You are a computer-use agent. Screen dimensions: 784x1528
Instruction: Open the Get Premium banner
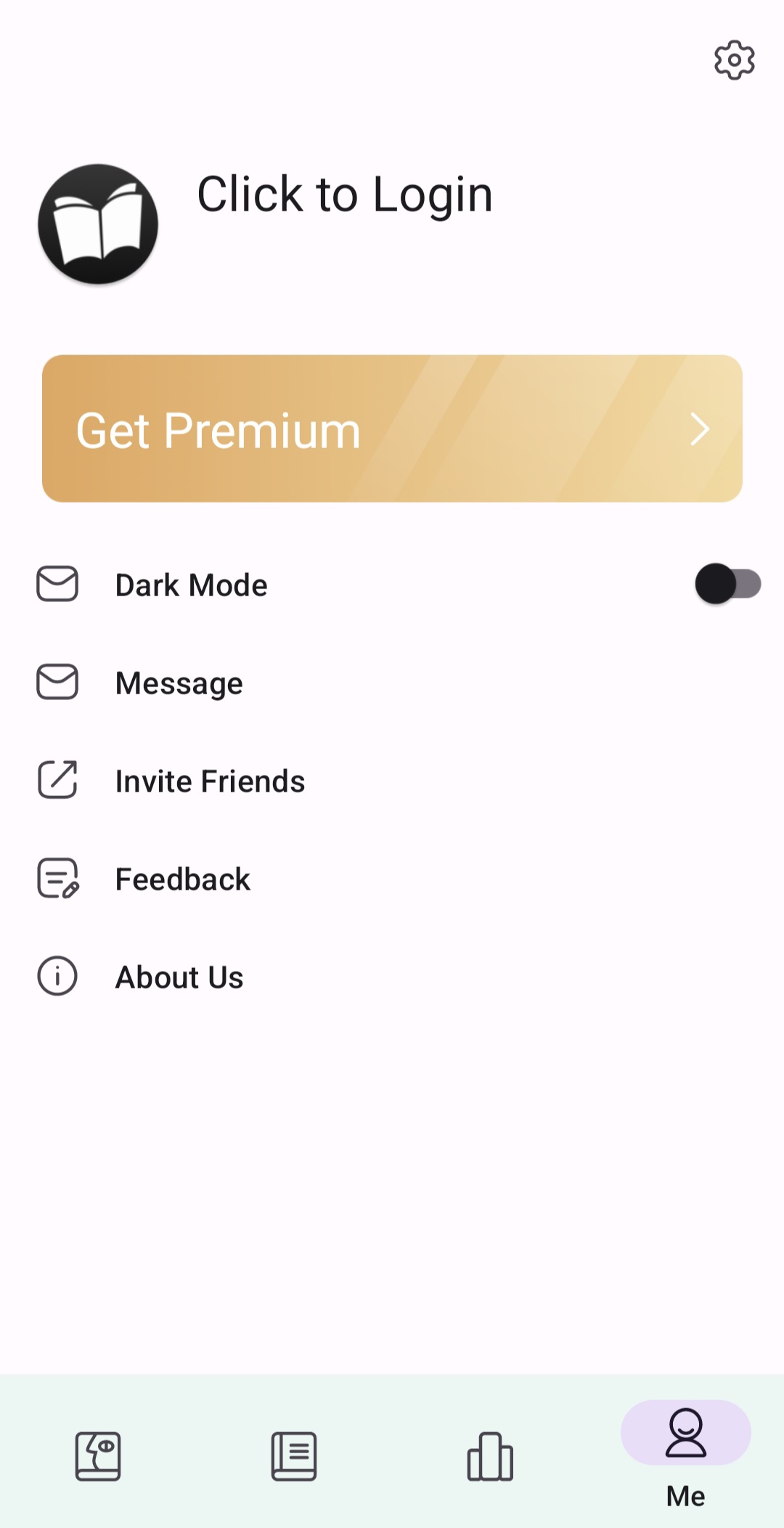tap(392, 428)
